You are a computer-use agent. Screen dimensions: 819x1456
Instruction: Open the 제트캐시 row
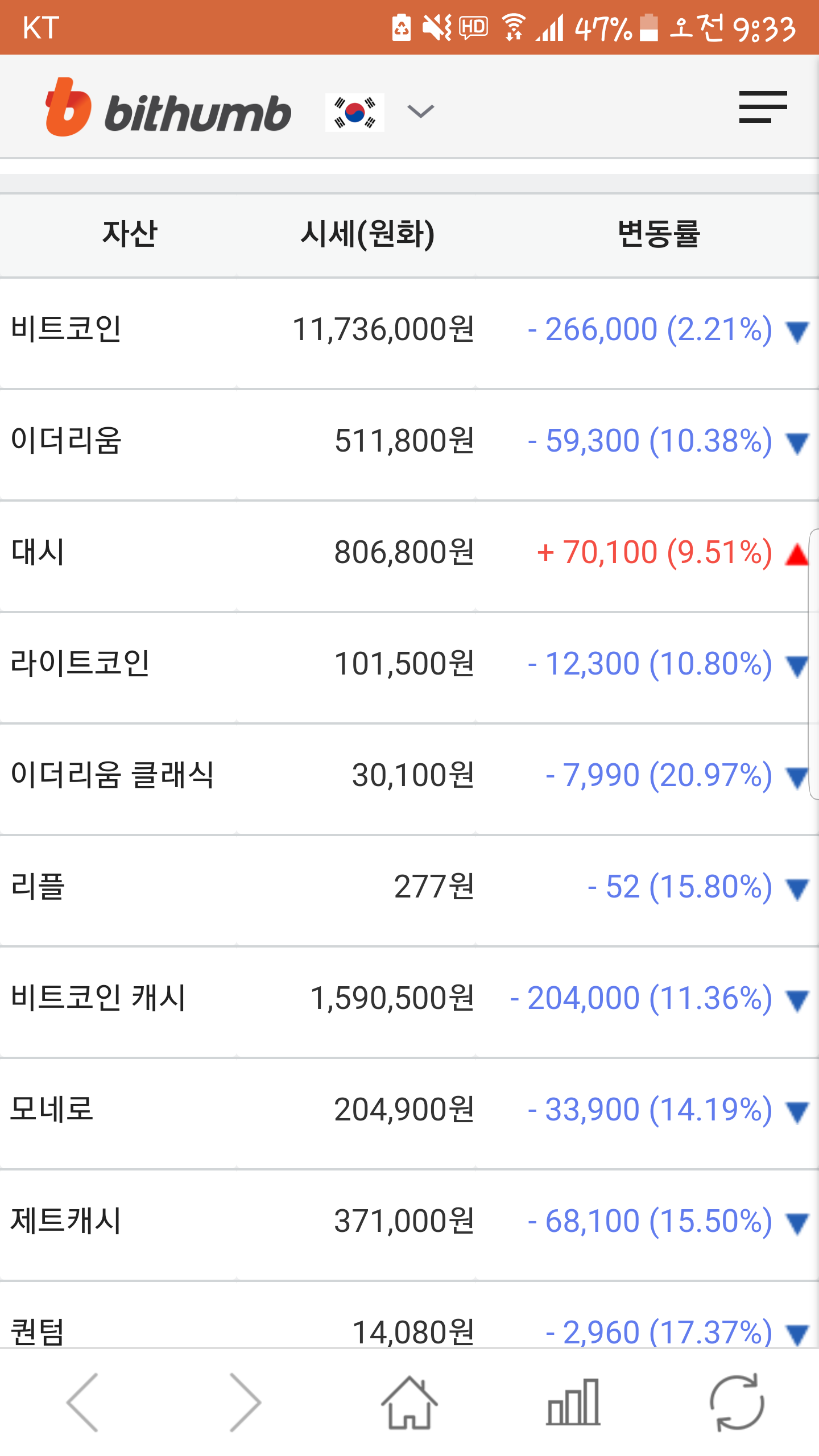pyautogui.click(x=409, y=1225)
